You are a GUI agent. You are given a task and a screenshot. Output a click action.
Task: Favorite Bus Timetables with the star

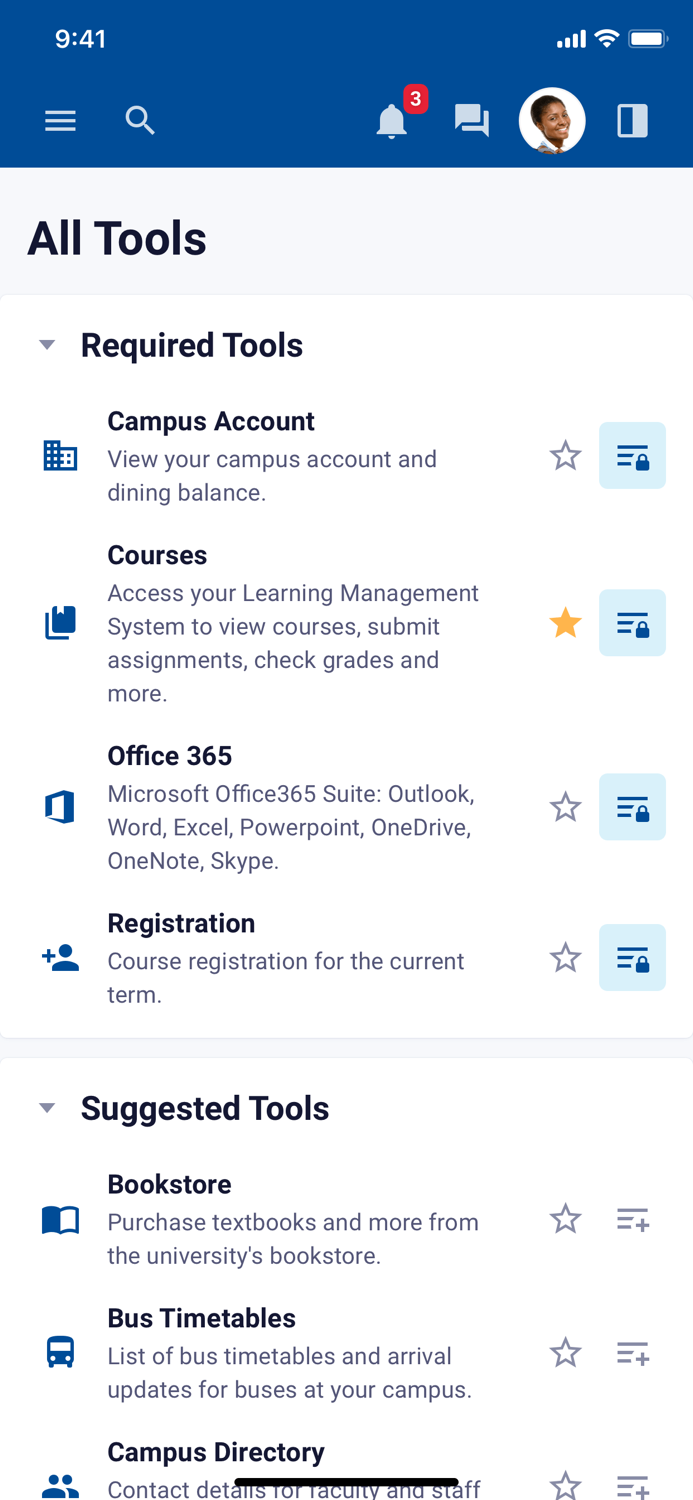point(565,1354)
